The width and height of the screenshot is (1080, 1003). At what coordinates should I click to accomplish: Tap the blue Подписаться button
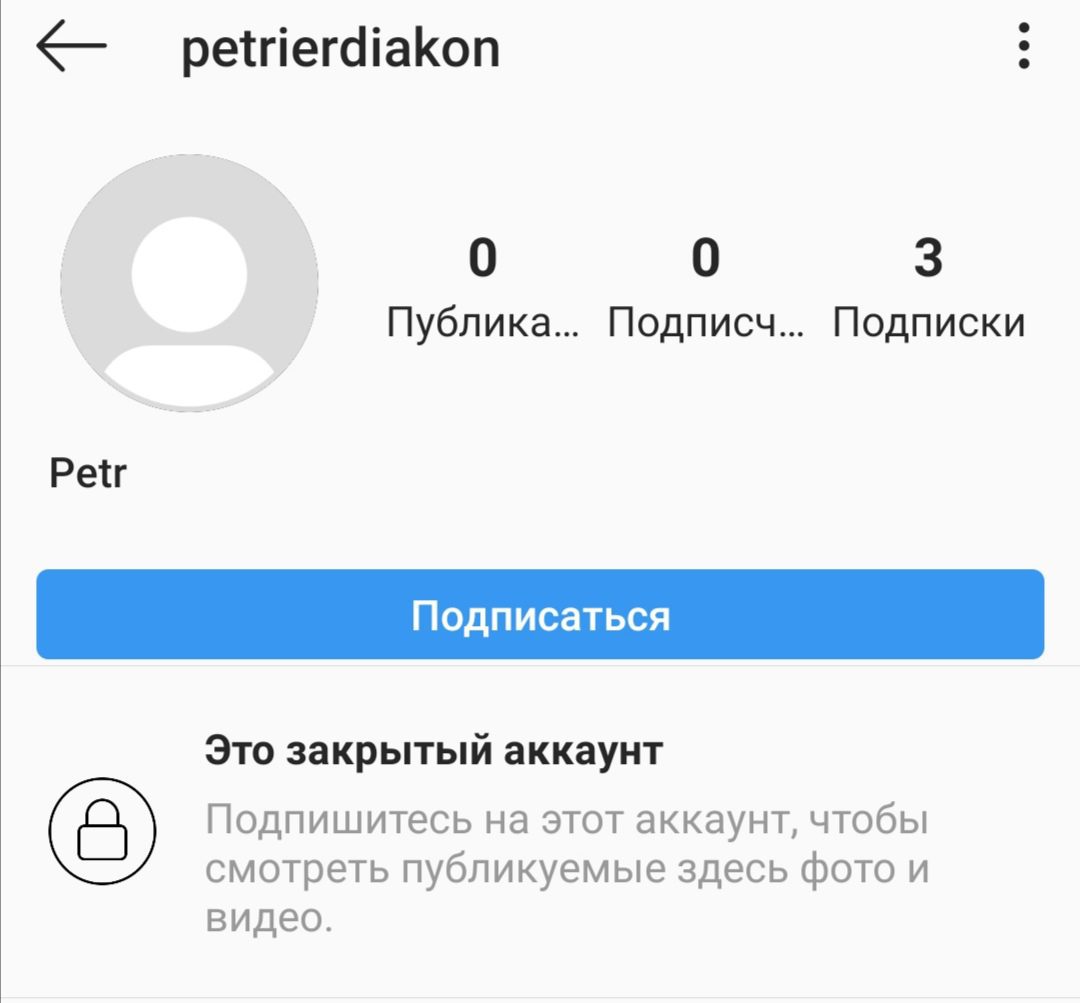coord(540,615)
